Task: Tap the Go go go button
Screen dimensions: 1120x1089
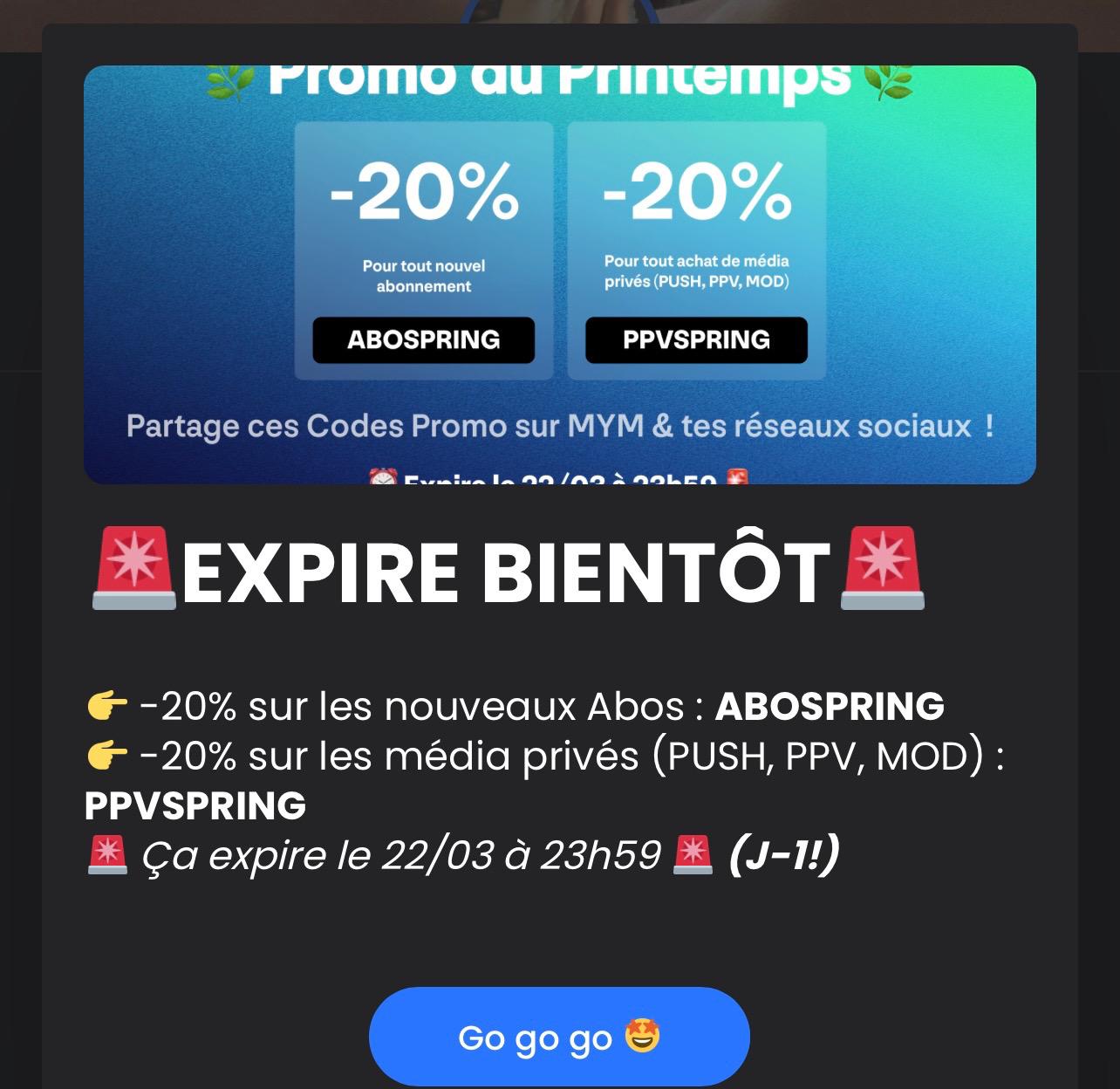Action: [559, 1037]
